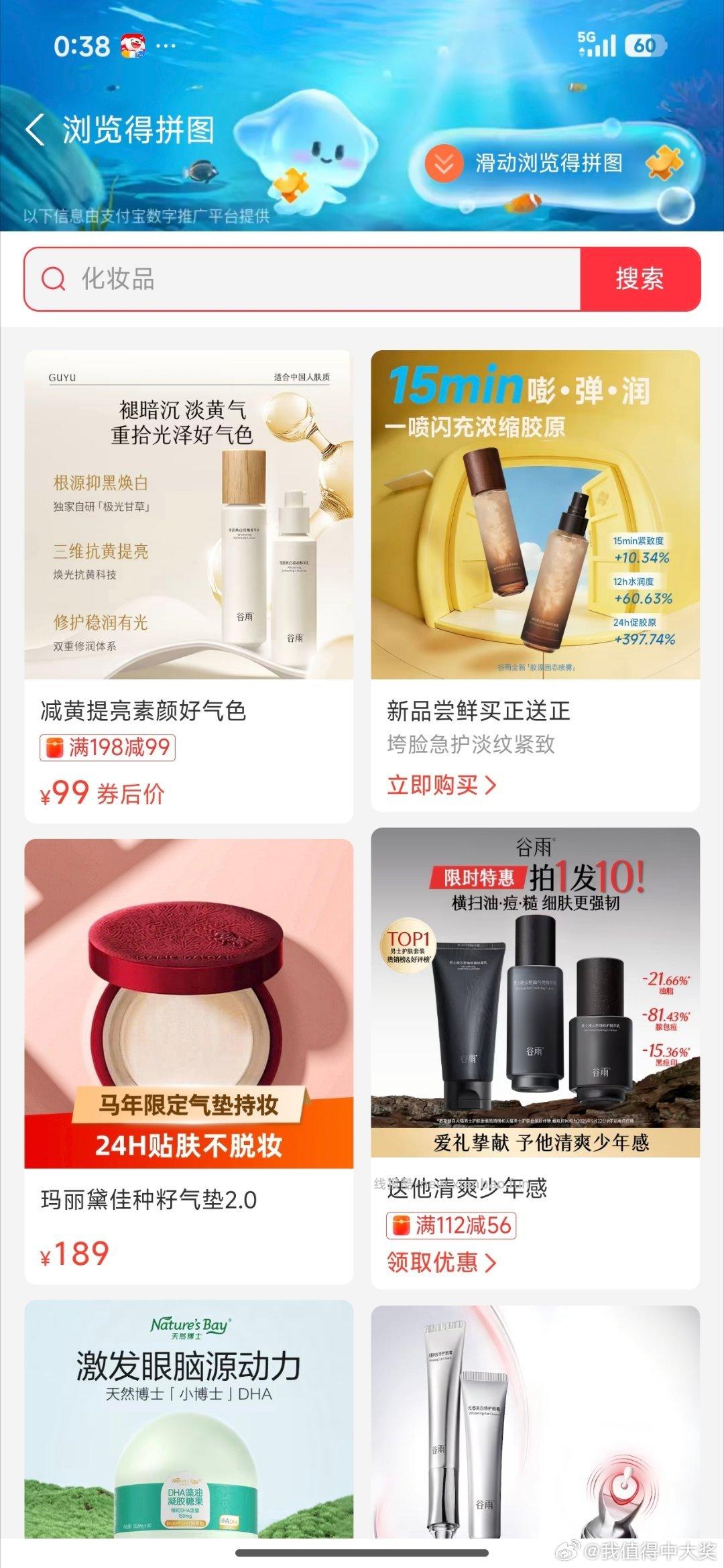The width and height of the screenshot is (724, 1568).
Task: Tap the back arrow to leave 浏览得拼图 page
Action: [35, 131]
